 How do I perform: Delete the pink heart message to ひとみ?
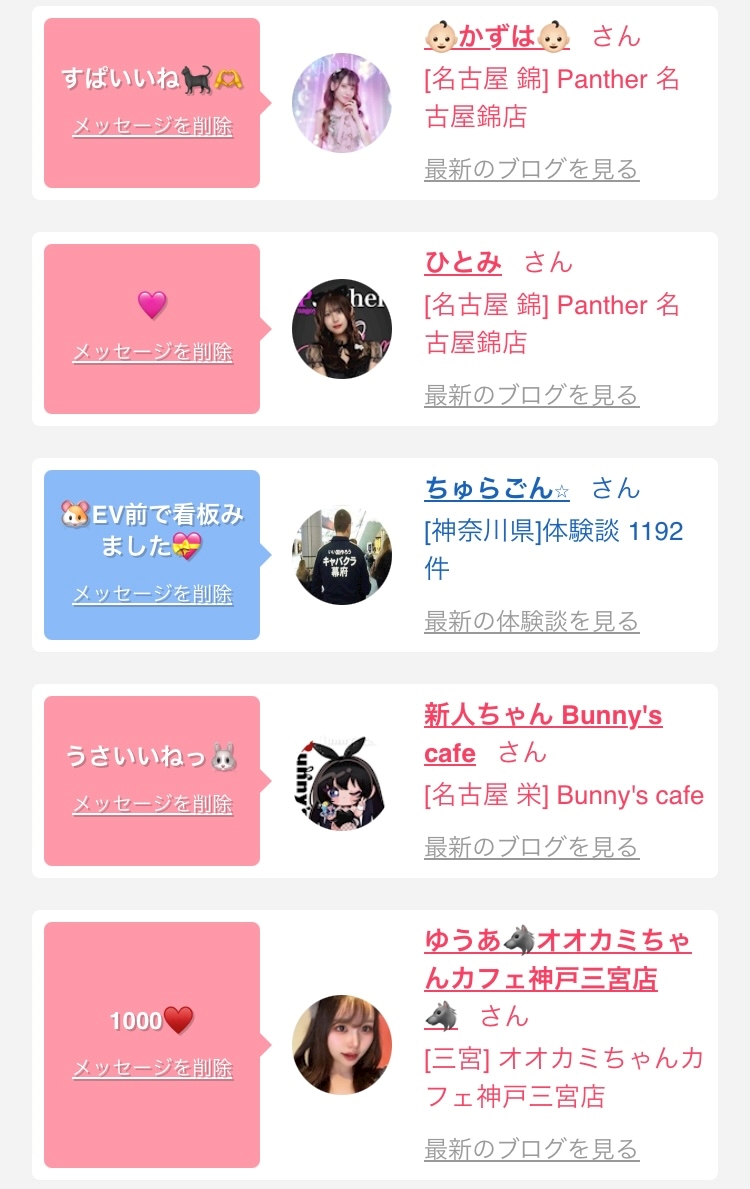[x=152, y=352]
